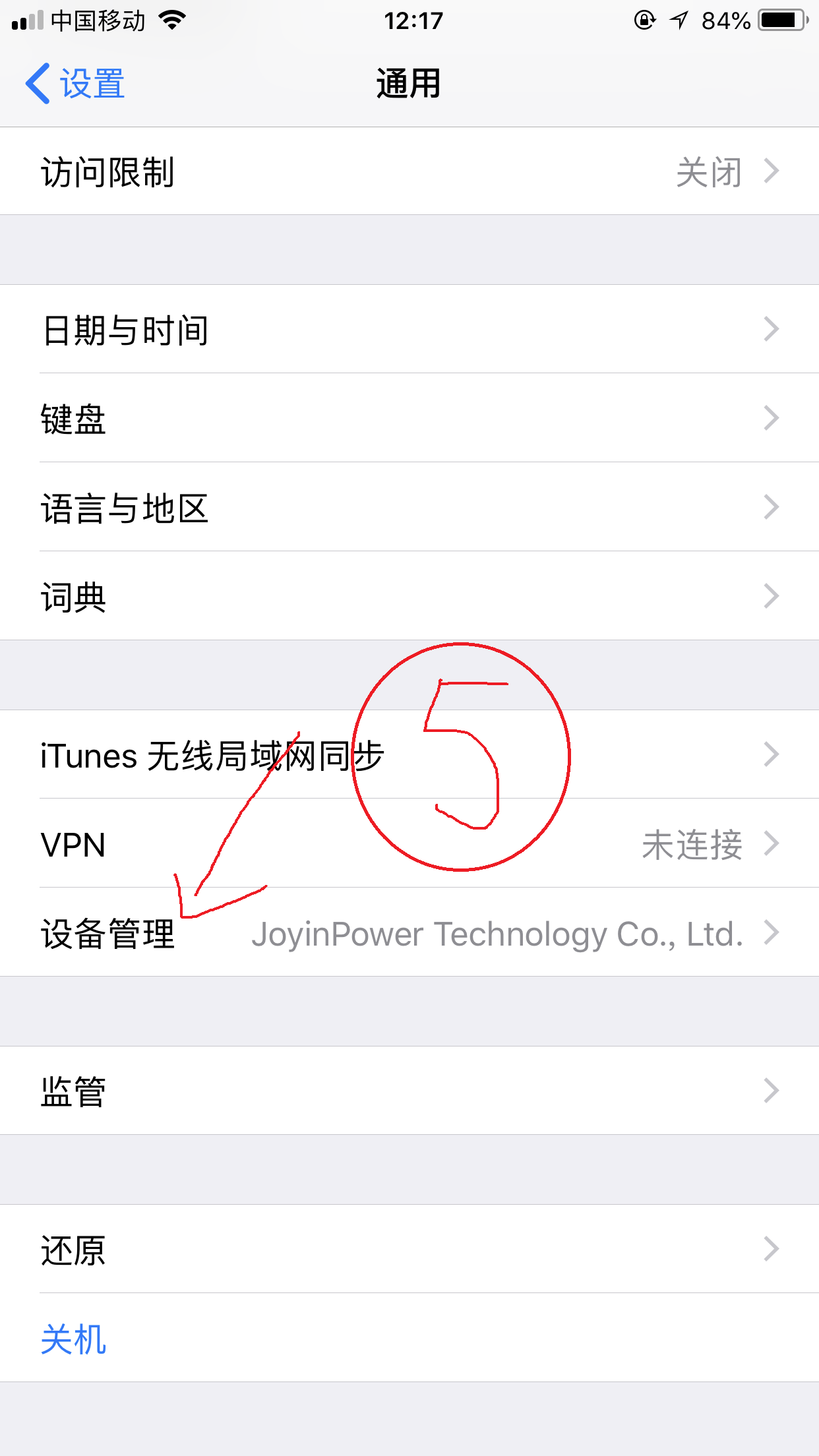Open 语言与地区 settings
Screen dimensions: 819x1456
click(x=409, y=507)
